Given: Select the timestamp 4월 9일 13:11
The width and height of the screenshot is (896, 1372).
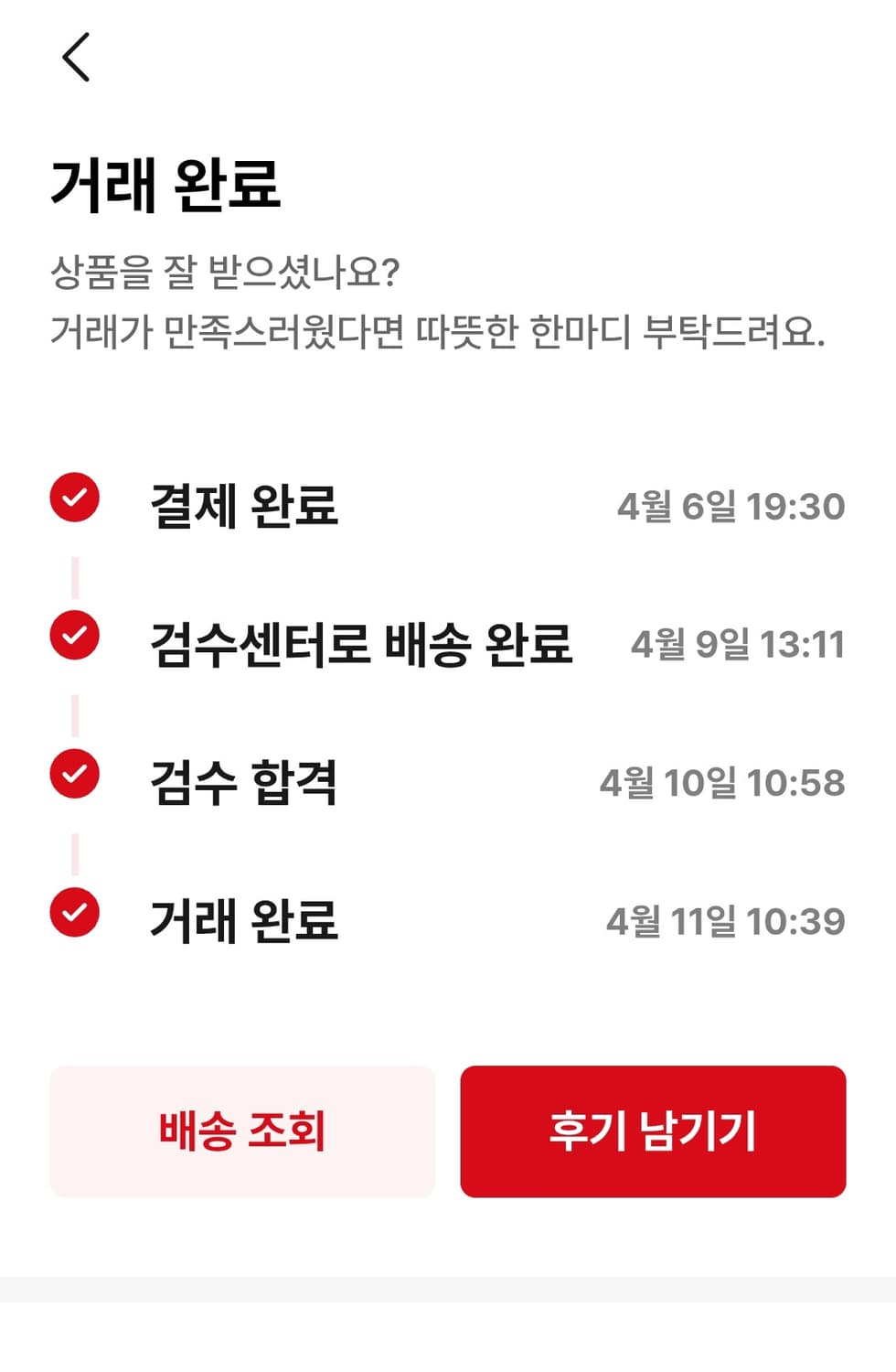Looking at the screenshot, I should coord(741,644).
